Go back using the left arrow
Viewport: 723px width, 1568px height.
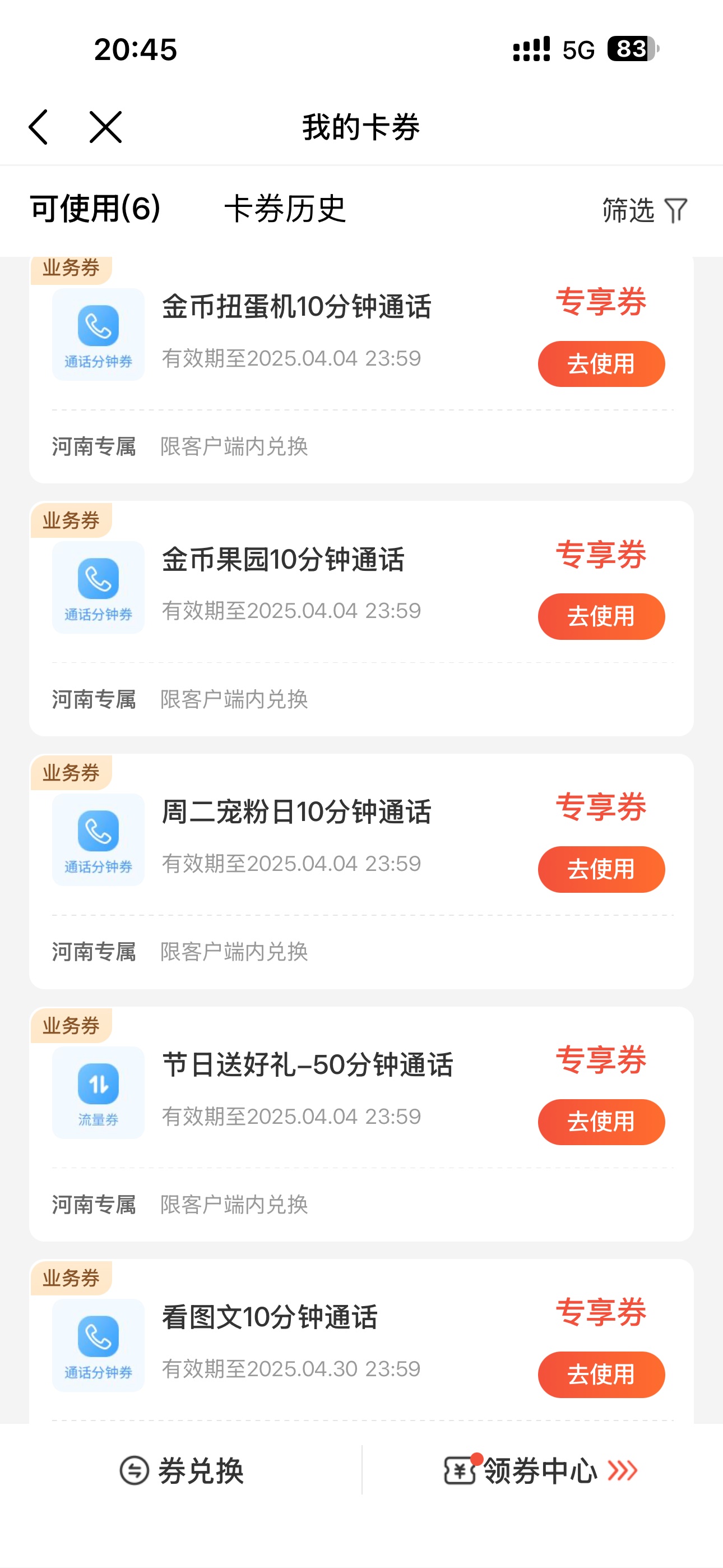click(38, 127)
